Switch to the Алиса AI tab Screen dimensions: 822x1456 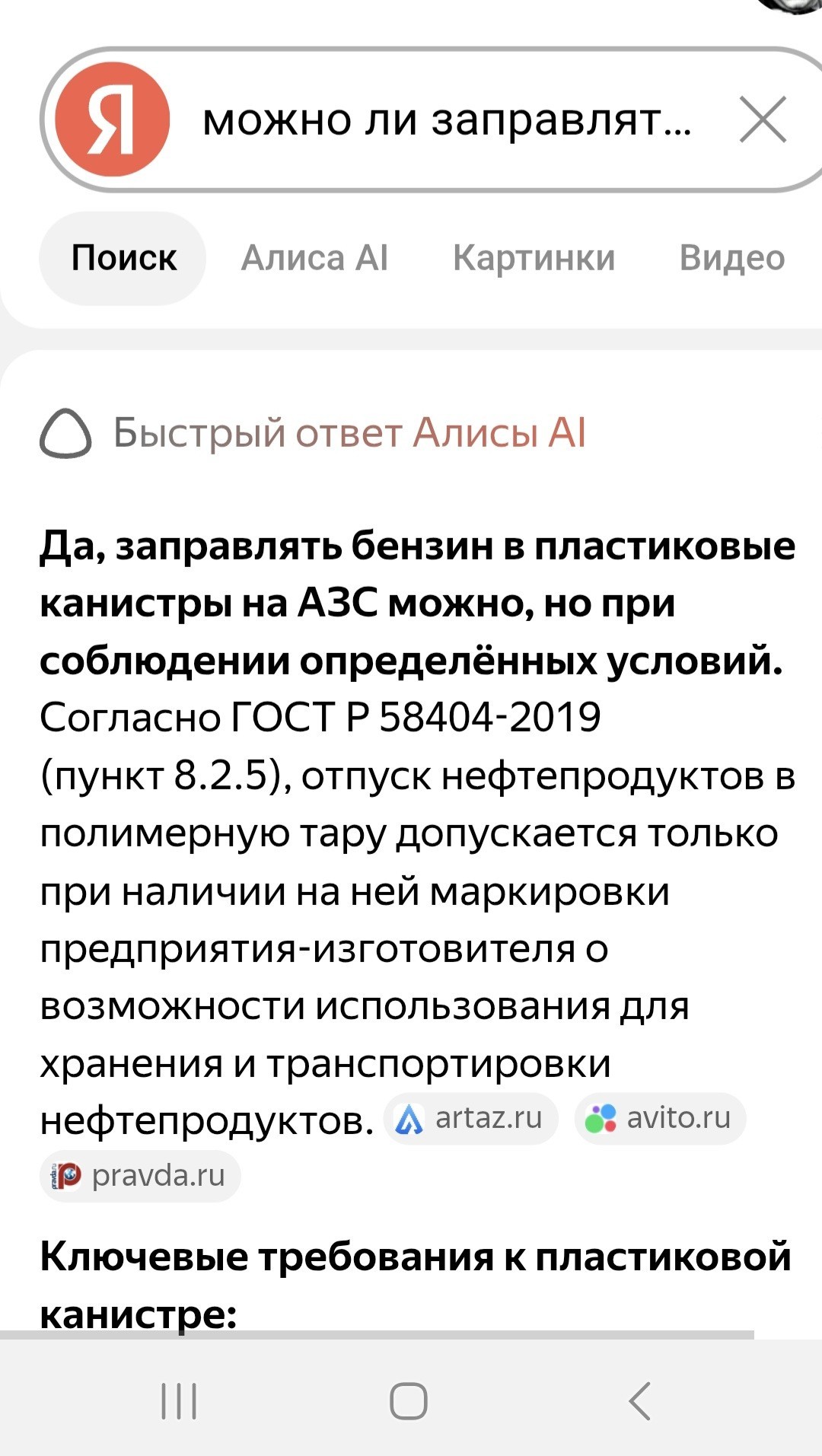(314, 258)
